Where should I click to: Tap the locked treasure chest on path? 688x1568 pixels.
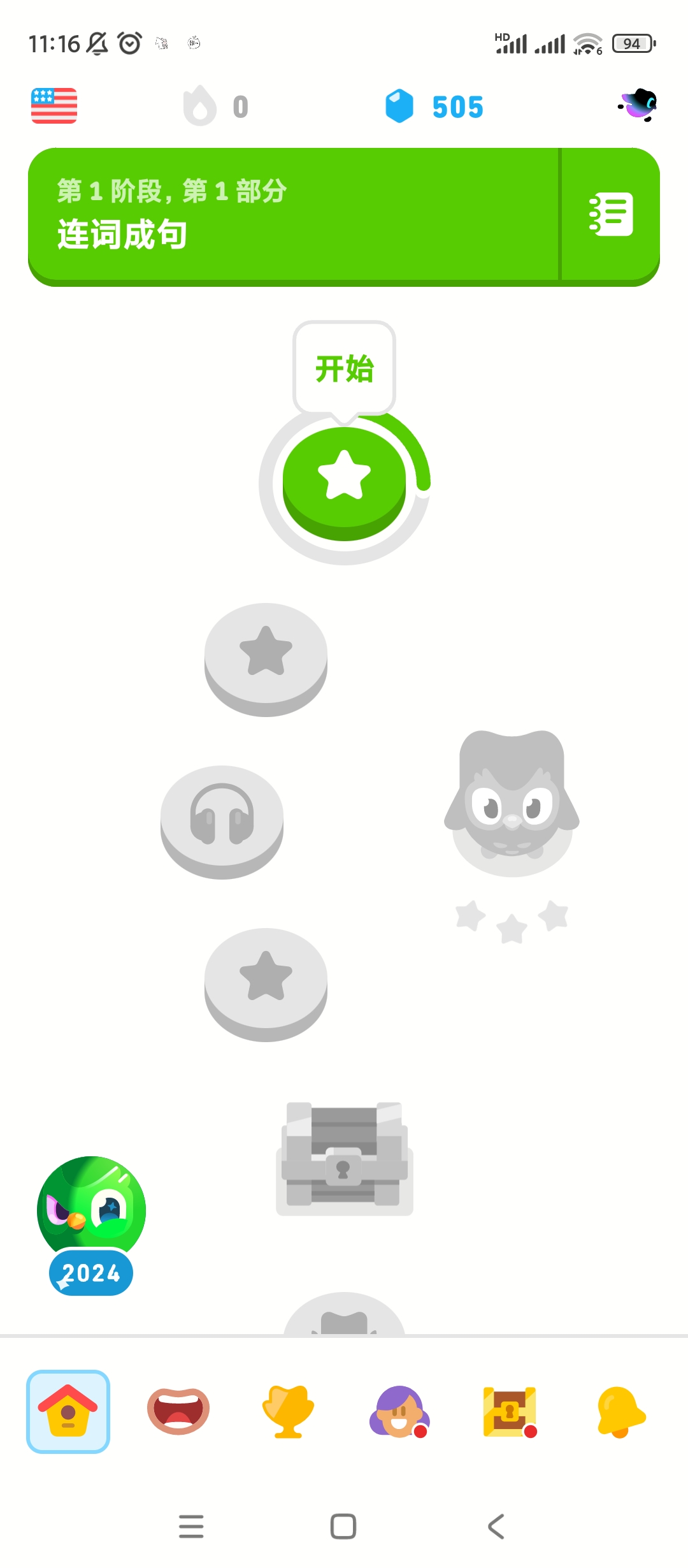point(344,1156)
